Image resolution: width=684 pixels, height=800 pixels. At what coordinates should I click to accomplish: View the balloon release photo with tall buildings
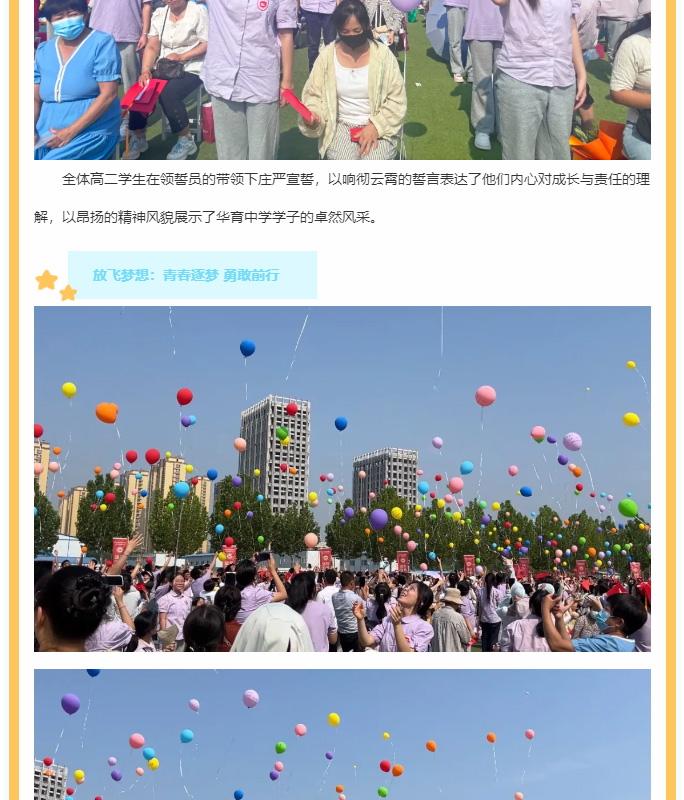(x=342, y=478)
